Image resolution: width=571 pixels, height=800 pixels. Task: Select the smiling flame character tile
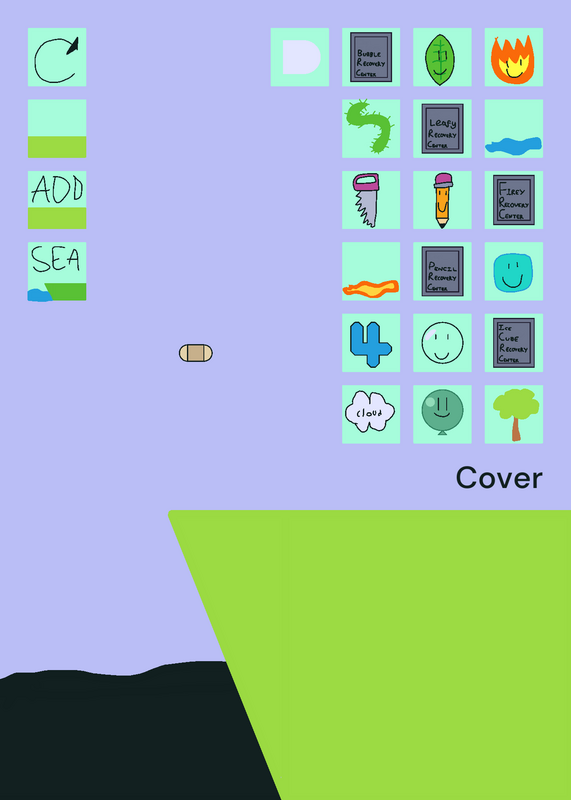tap(514, 57)
